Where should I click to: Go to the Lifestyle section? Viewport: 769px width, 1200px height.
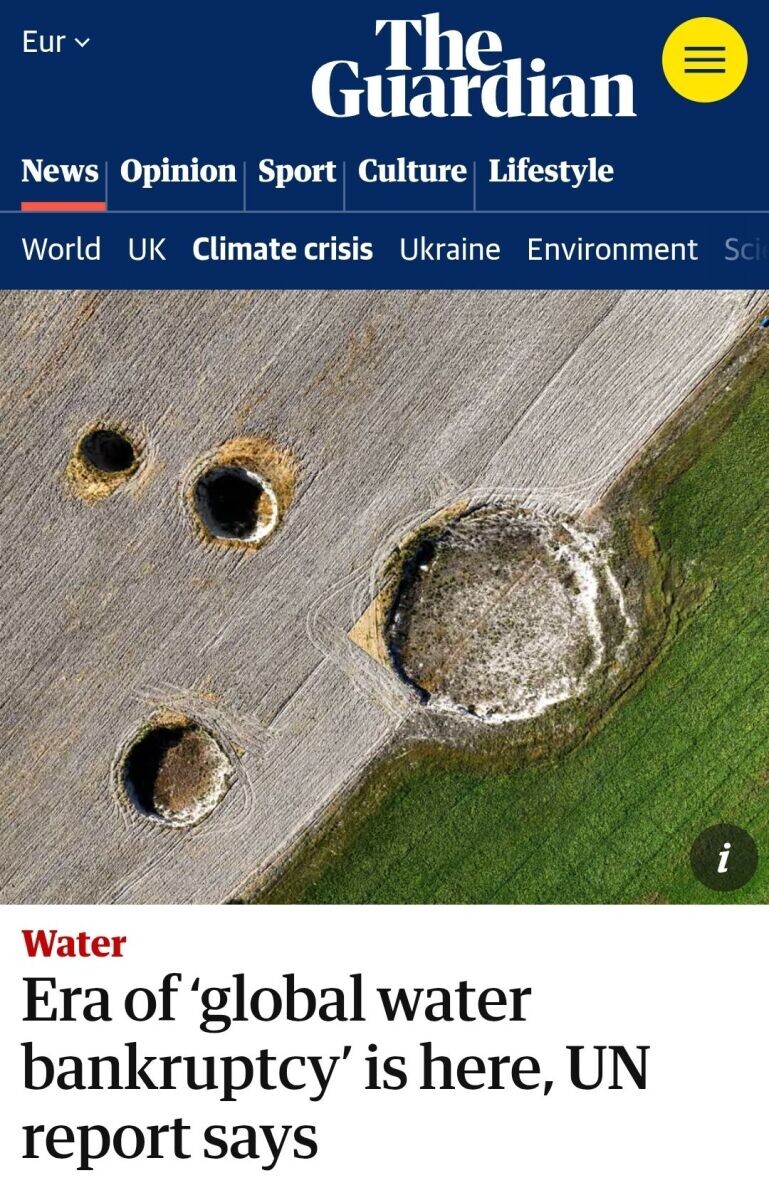pos(550,171)
